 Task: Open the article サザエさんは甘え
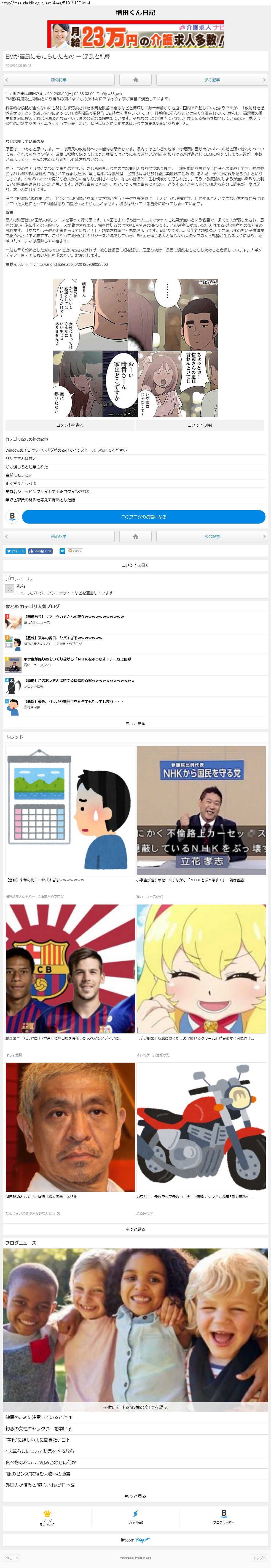(x=21, y=458)
